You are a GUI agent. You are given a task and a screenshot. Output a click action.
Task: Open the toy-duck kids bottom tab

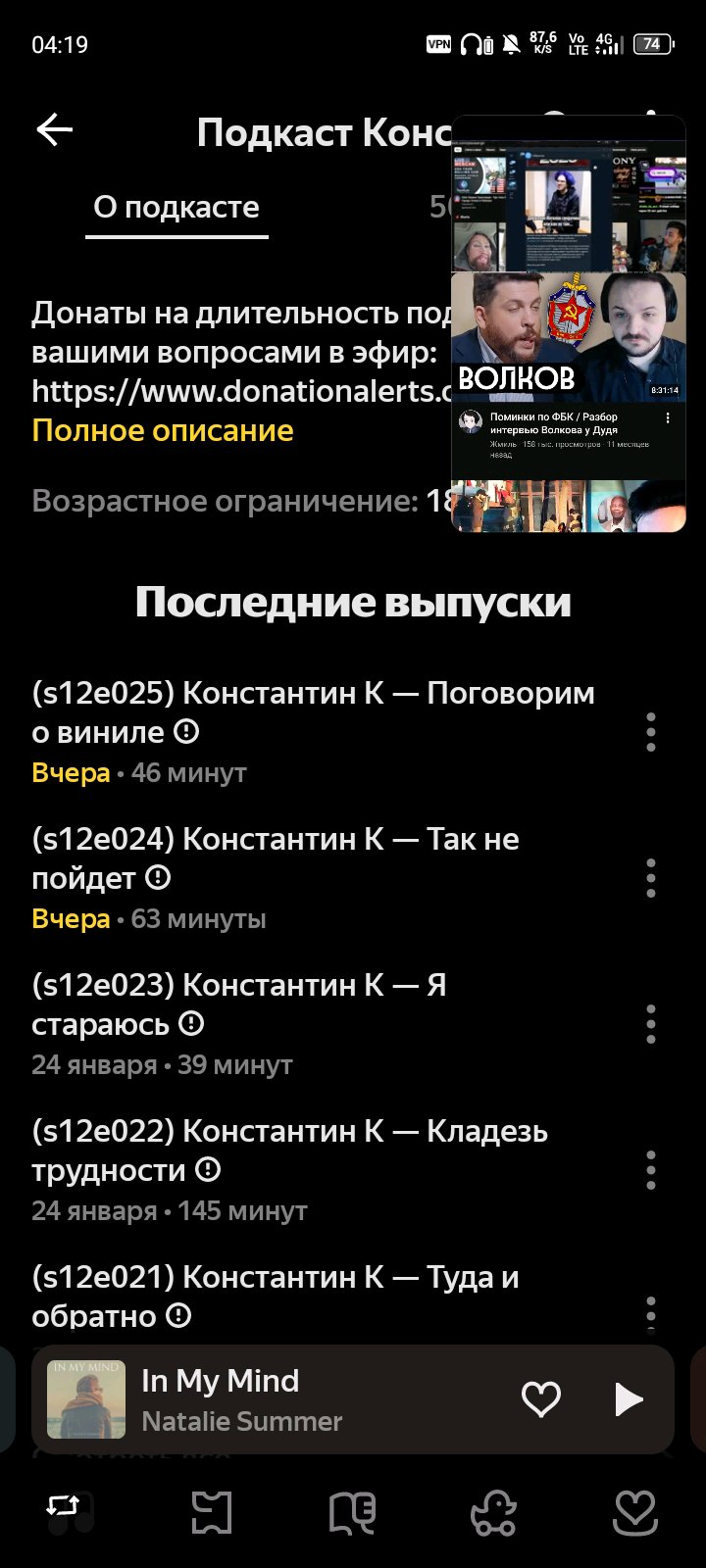493,1513
